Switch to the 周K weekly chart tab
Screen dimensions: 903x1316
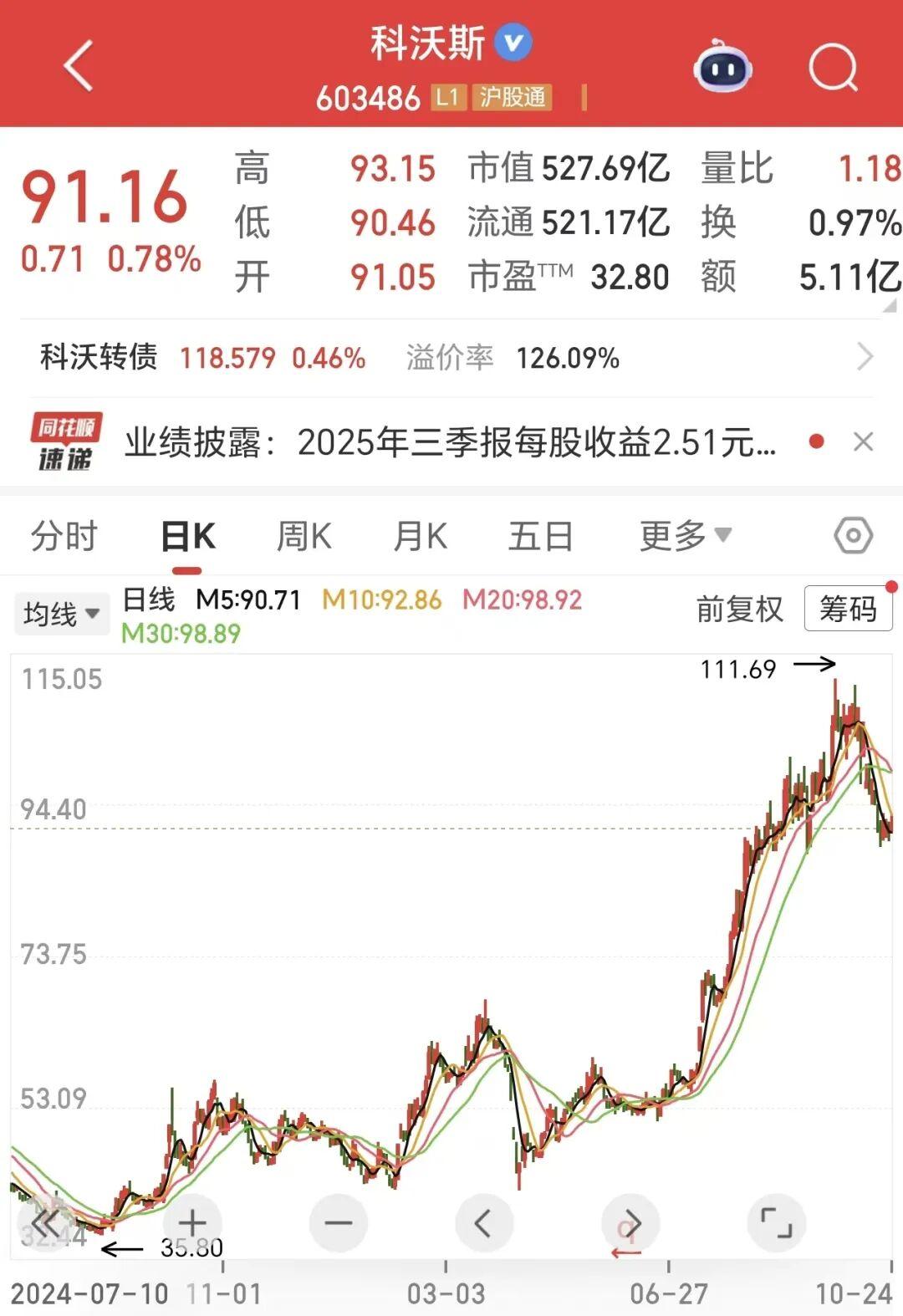(304, 535)
